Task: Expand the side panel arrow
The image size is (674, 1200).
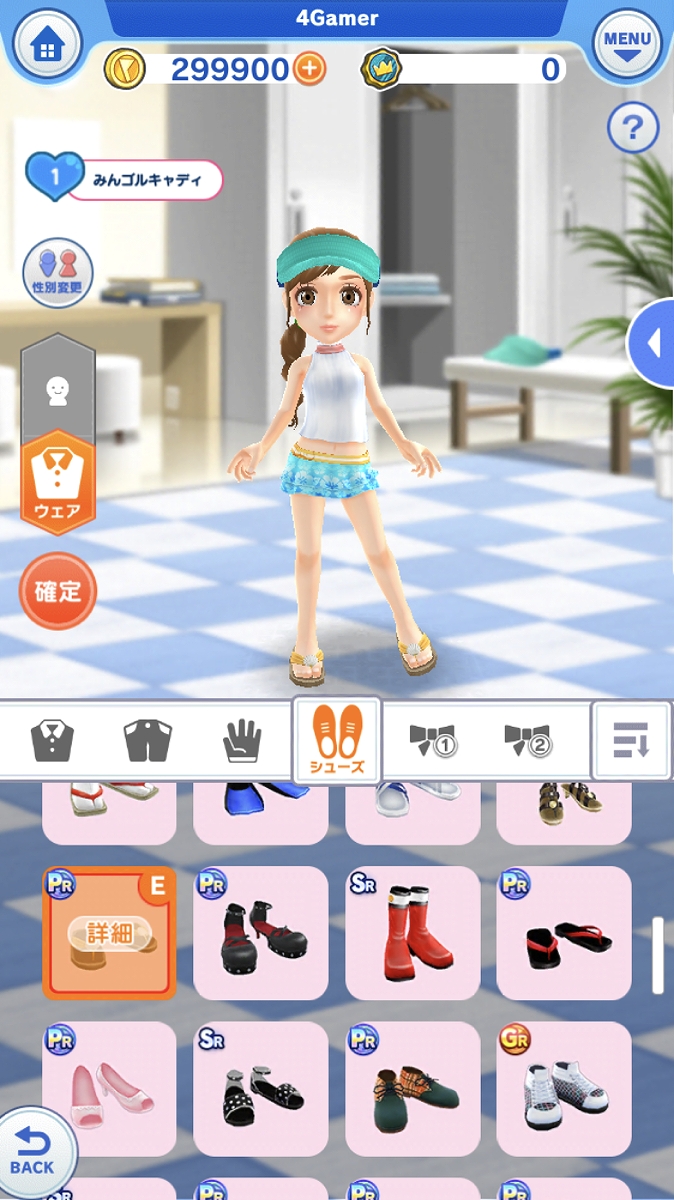Action: click(x=653, y=344)
